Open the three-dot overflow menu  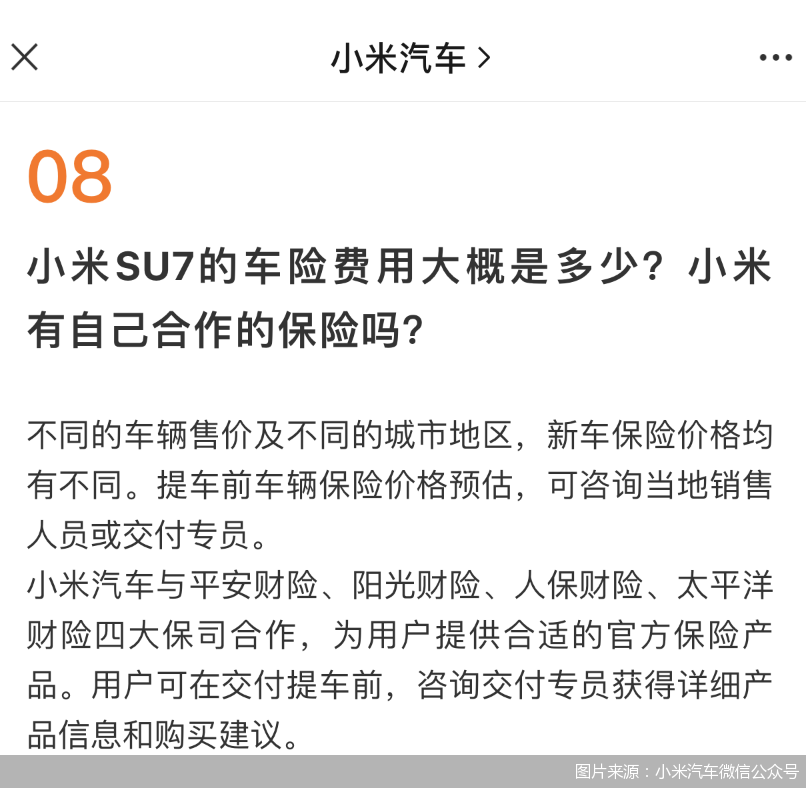tap(775, 58)
